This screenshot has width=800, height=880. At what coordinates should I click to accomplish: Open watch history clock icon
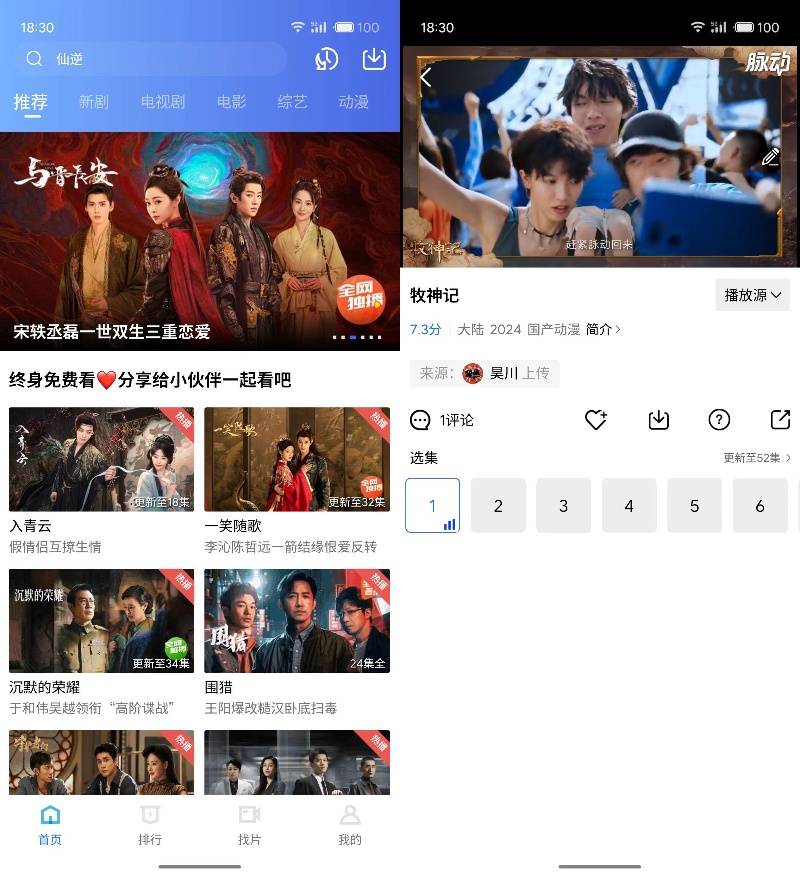point(326,59)
